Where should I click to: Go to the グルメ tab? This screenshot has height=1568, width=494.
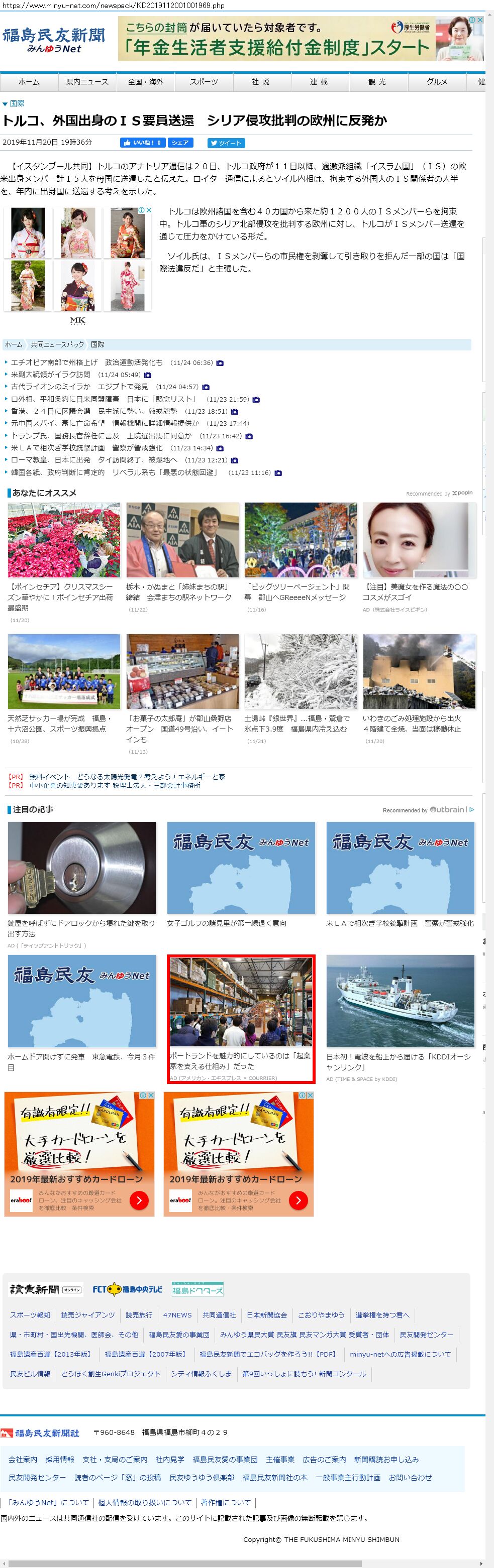437,82
